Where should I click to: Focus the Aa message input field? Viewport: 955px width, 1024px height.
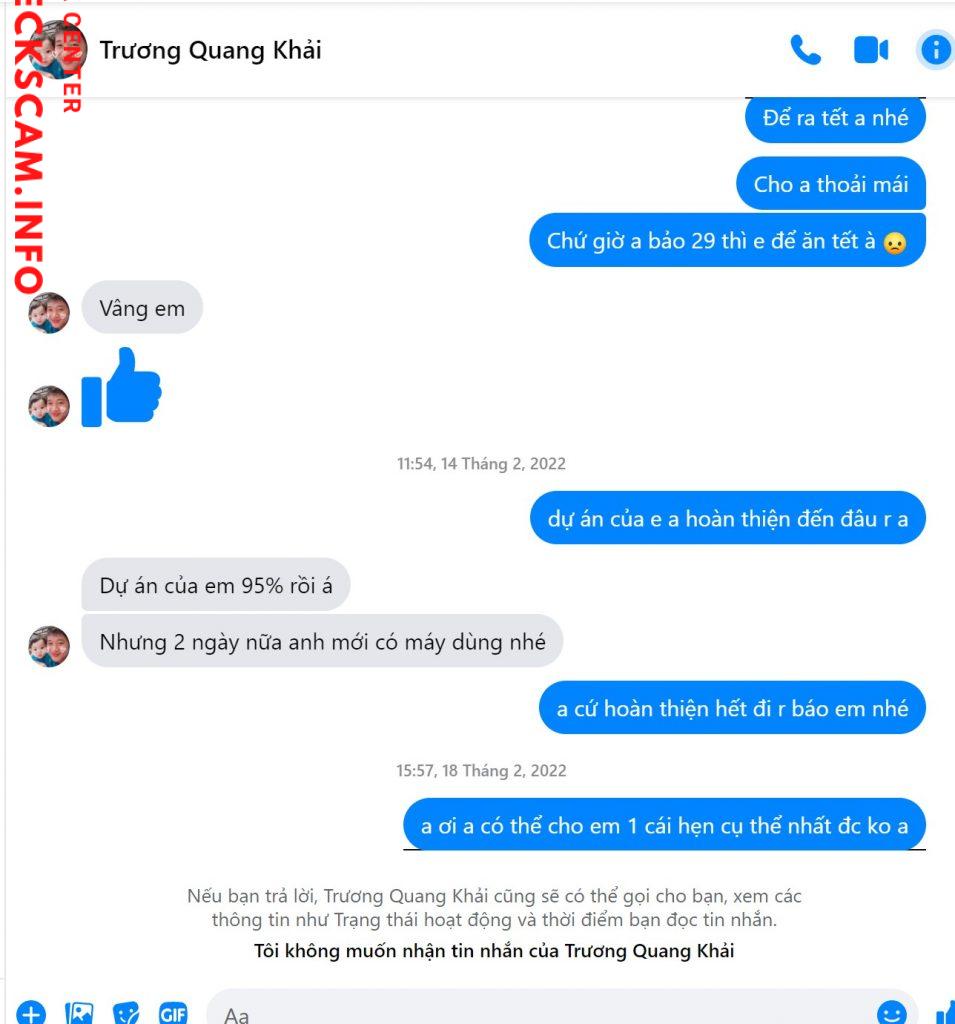(x=540, y=1012)
